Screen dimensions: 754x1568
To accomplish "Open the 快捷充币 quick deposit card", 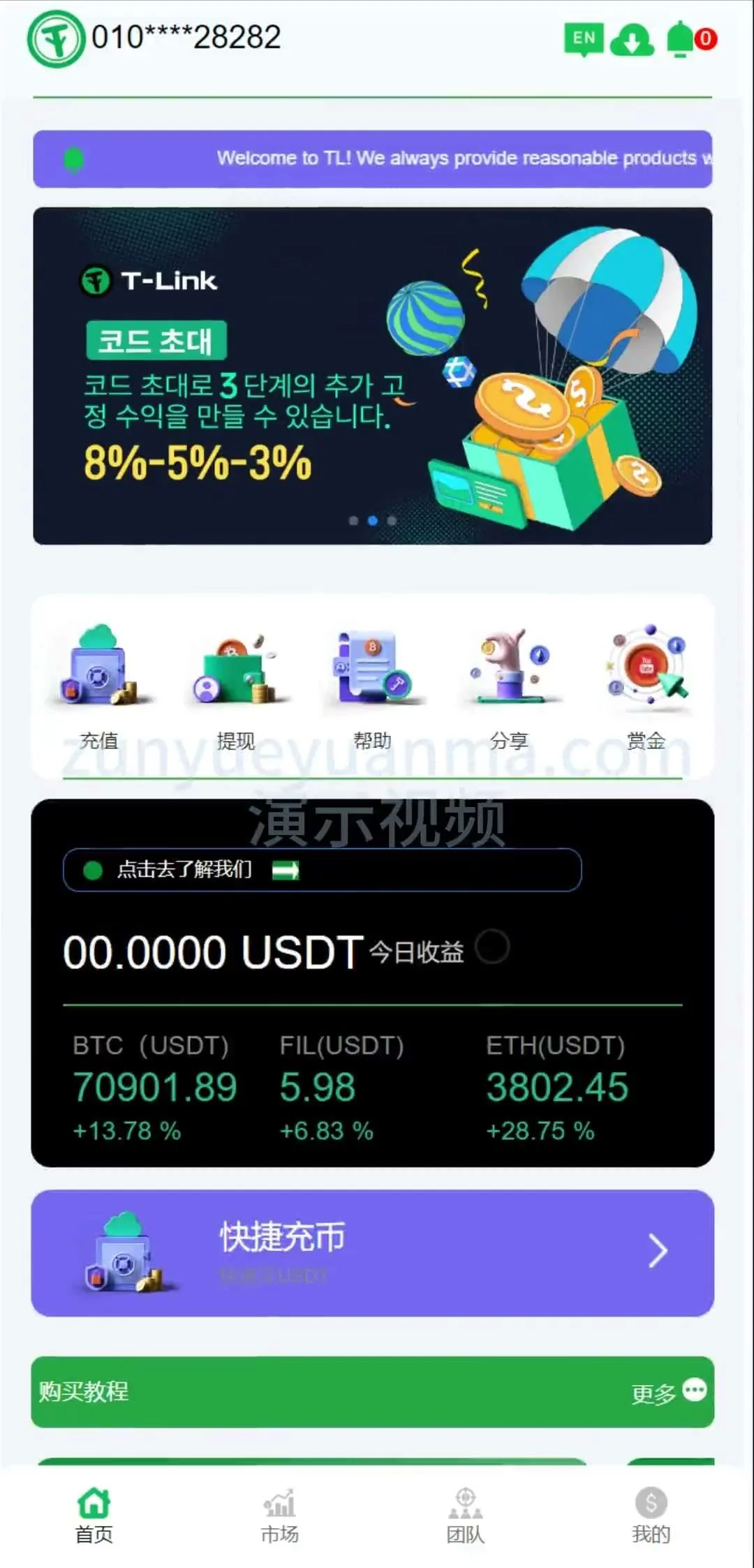I will click(x=372, y=1252).
